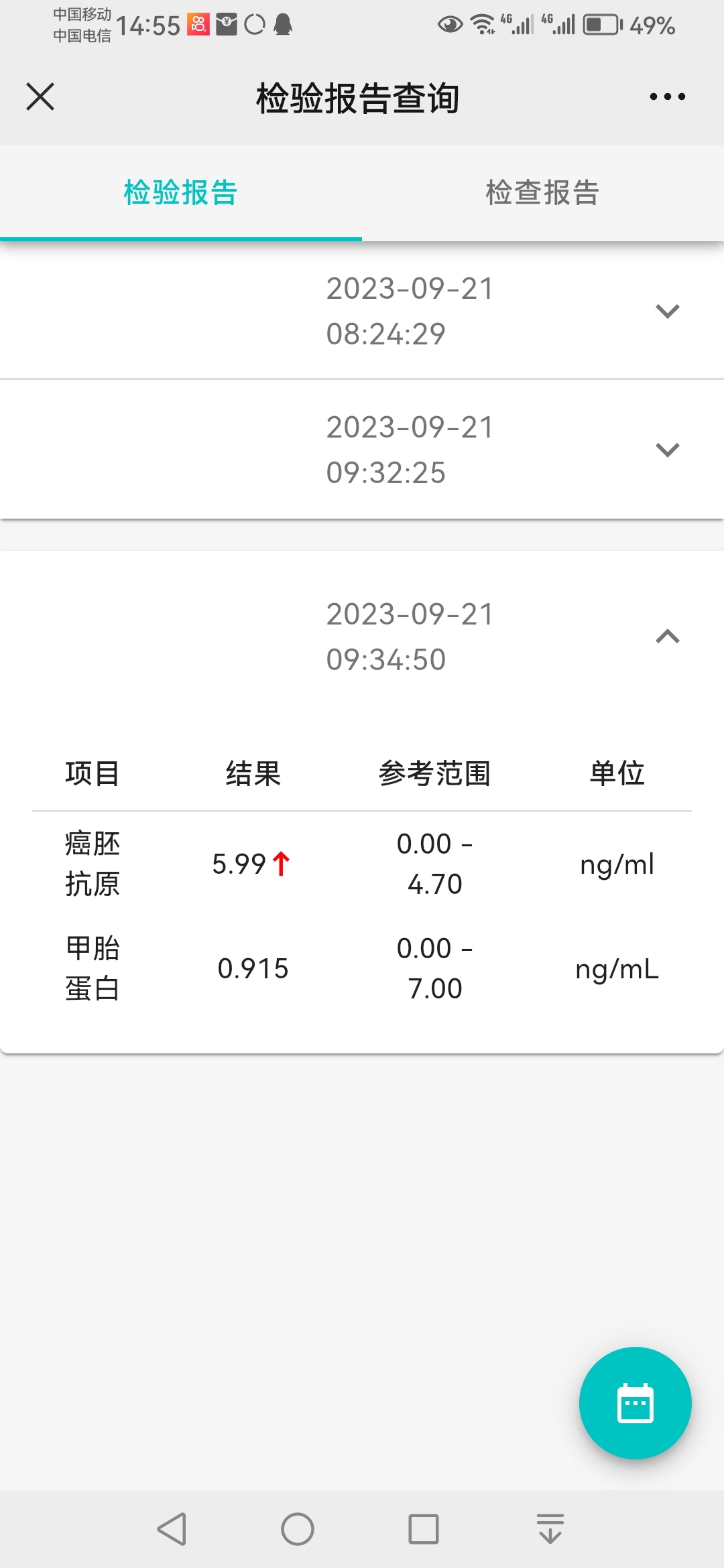Expand the 09:32:25 report entry

click(362, 450)
